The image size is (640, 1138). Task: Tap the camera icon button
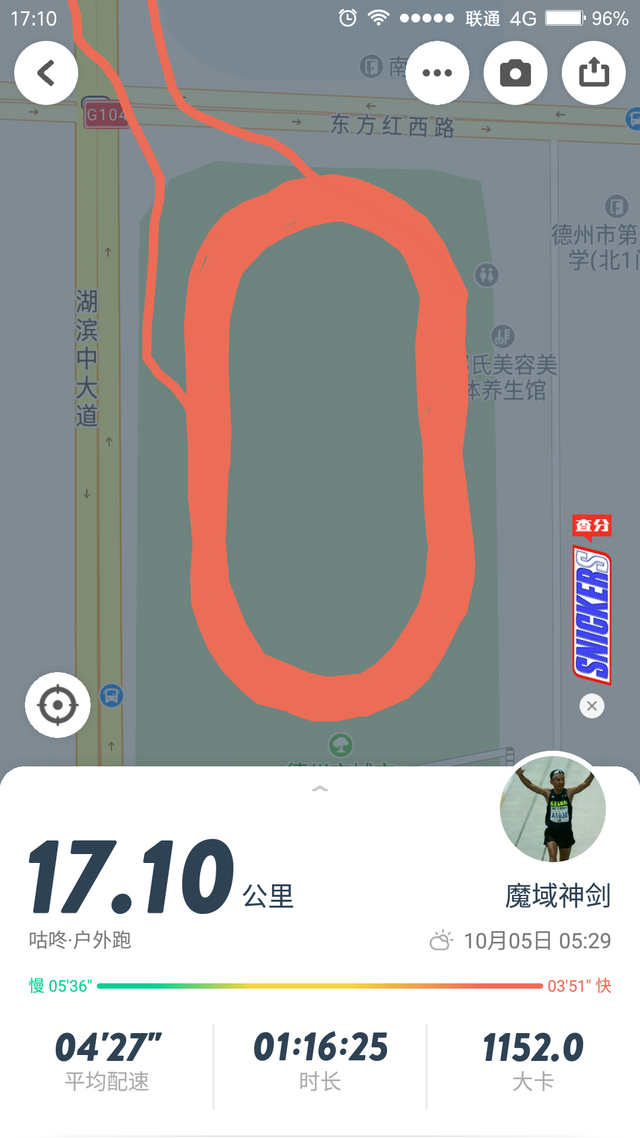515,73
